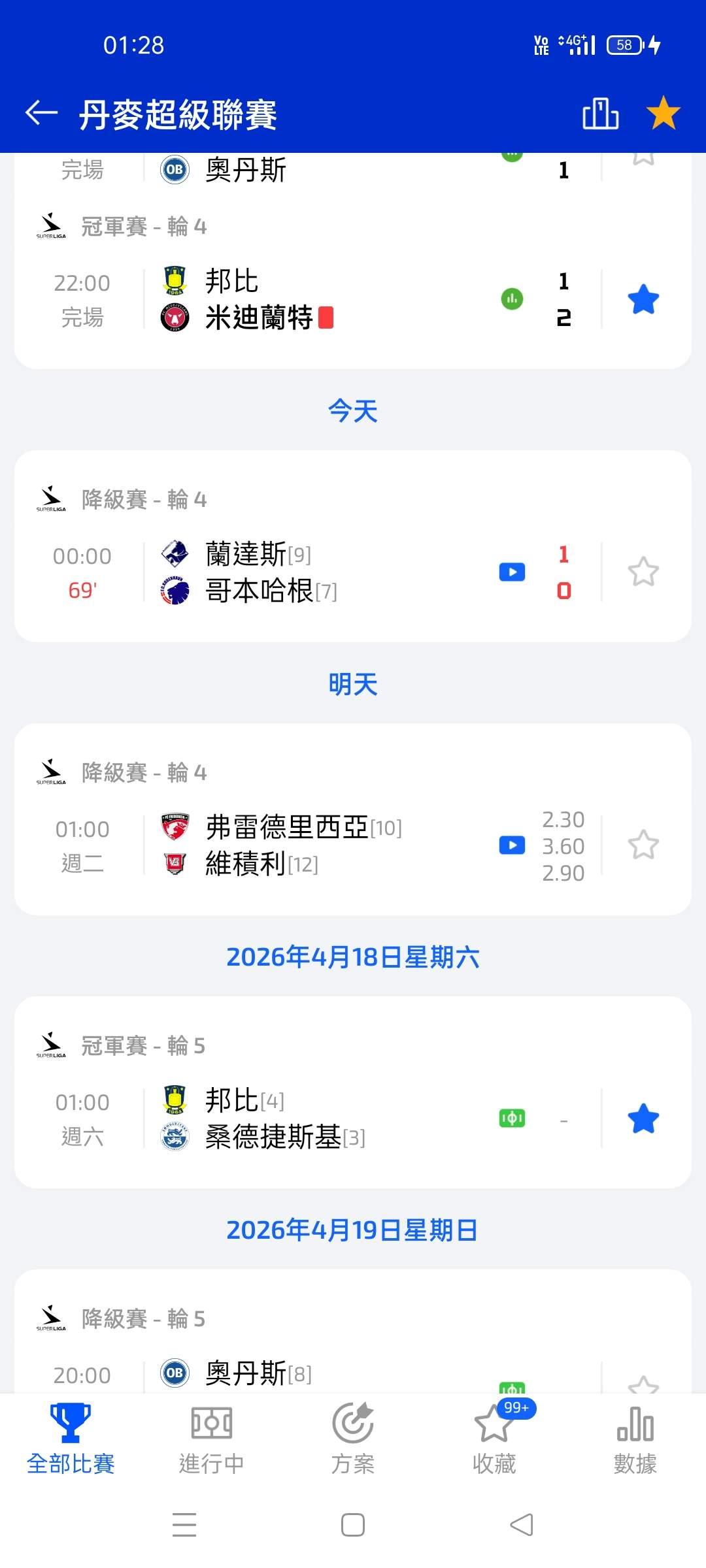Go to the 收藏 tab
706x1568 pixels.
(494, 1439)
